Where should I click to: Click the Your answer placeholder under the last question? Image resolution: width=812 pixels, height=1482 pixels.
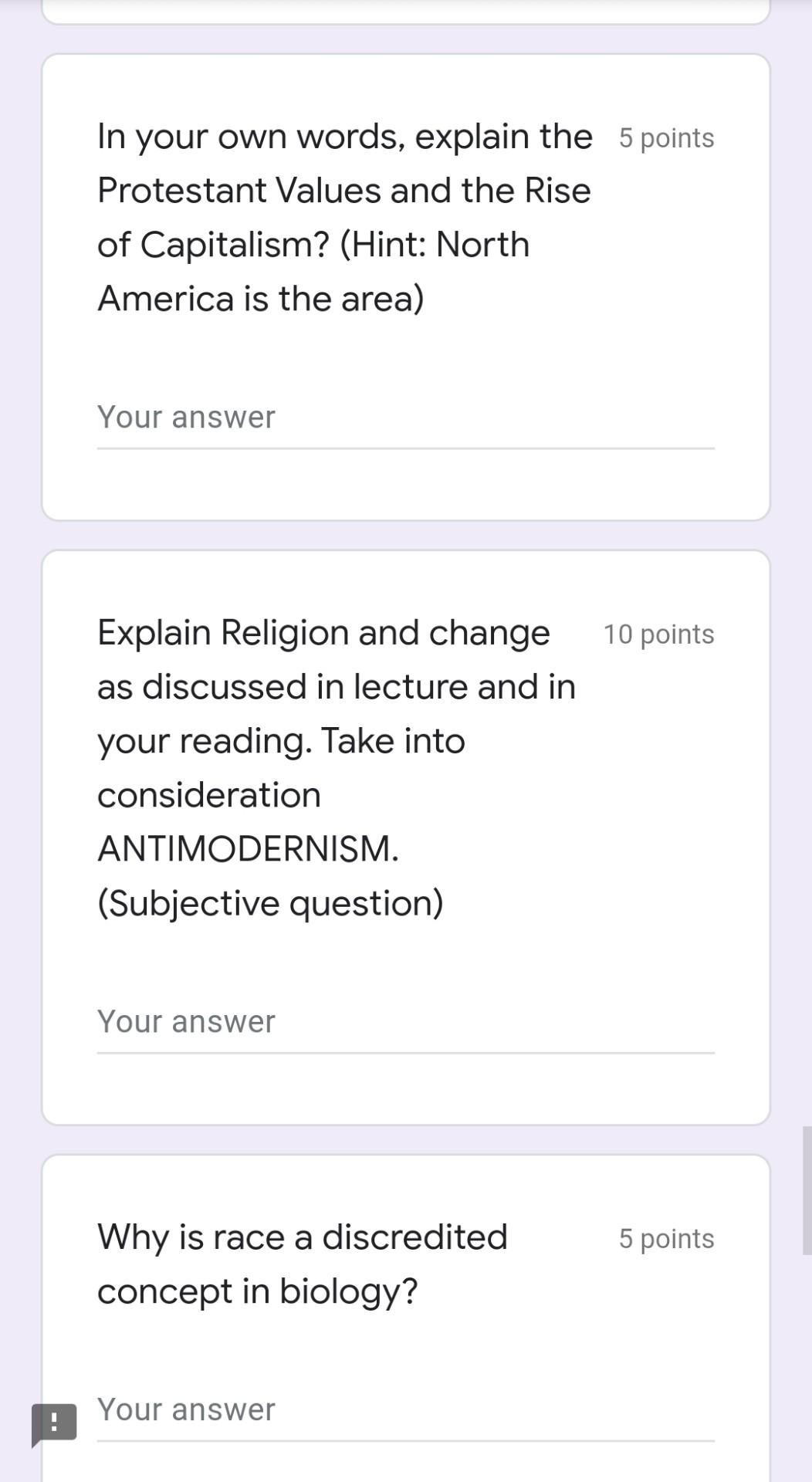coord(186,1409)
